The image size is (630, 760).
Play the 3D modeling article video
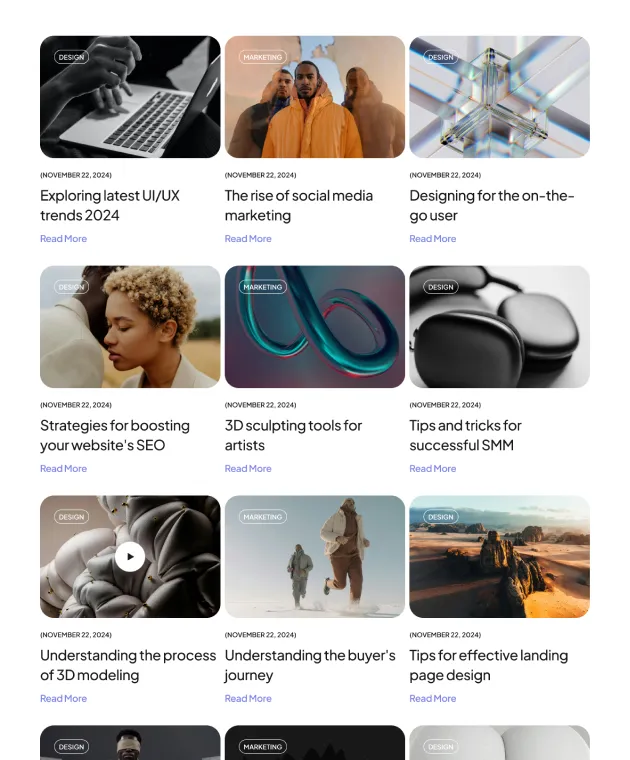(130, 556)
